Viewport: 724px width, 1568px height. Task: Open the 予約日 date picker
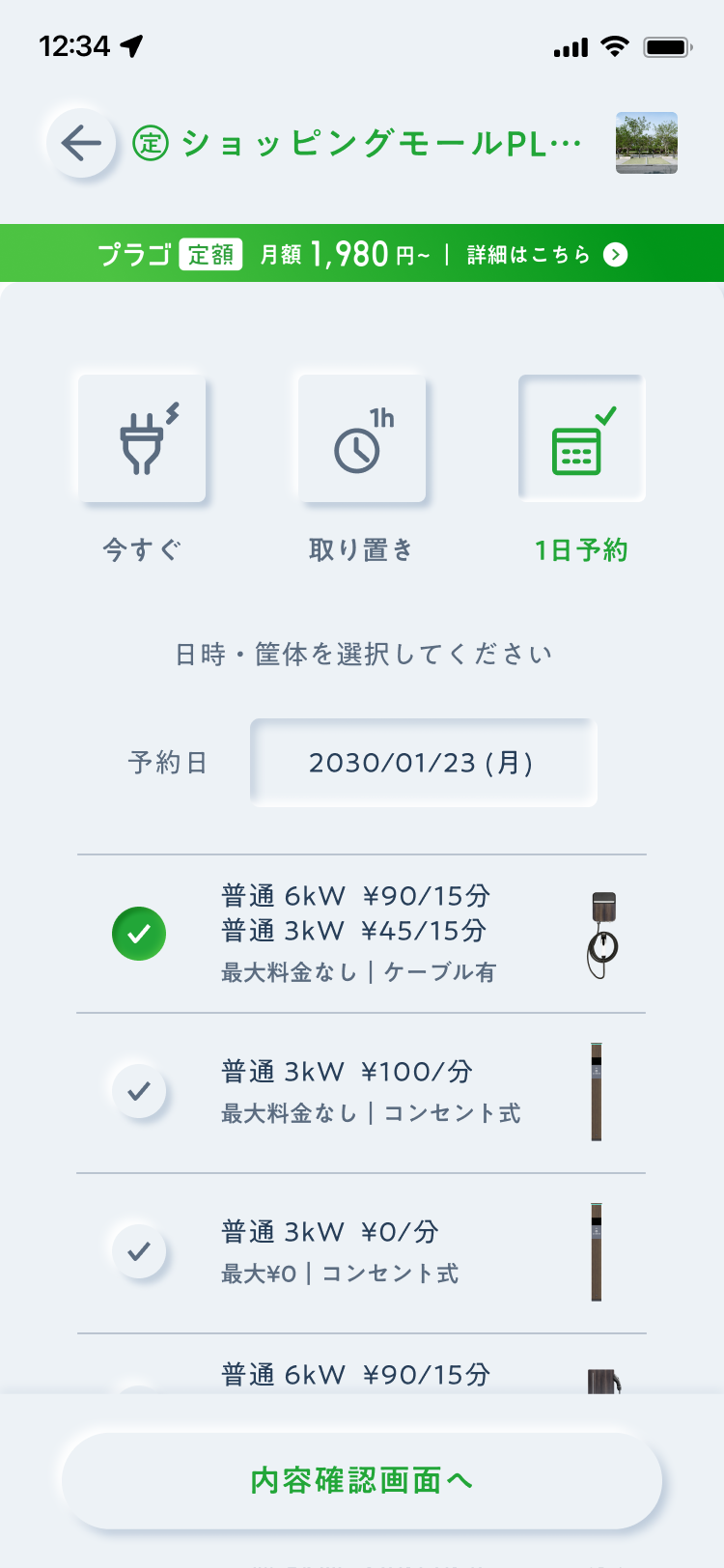pos(423,763)
